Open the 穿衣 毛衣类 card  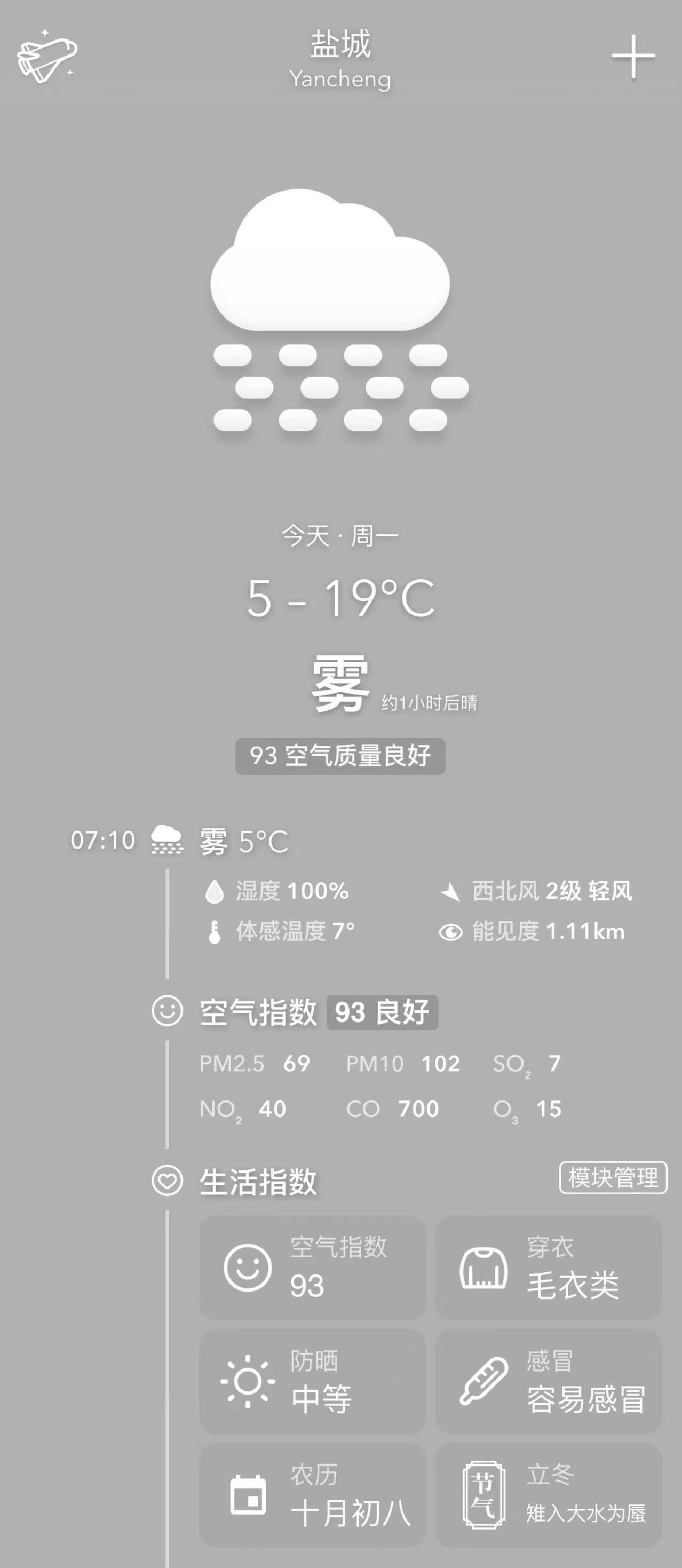(x=548, y=1268)
